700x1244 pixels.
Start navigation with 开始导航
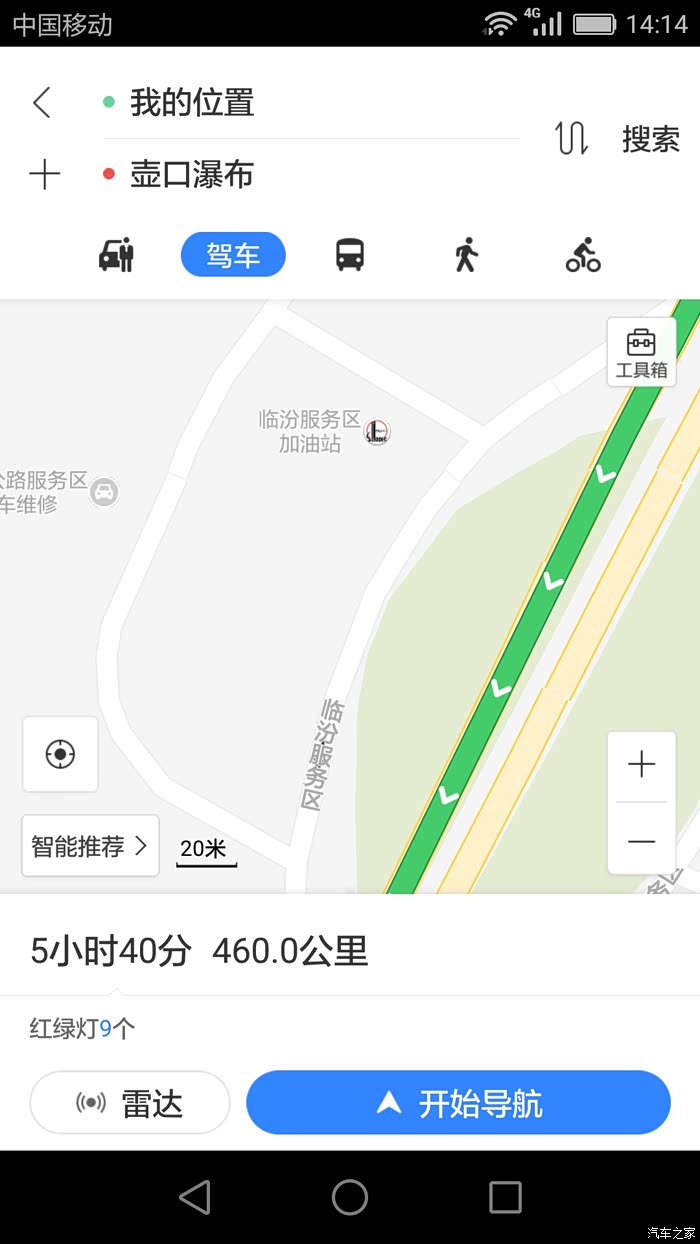click(458, 1103)
